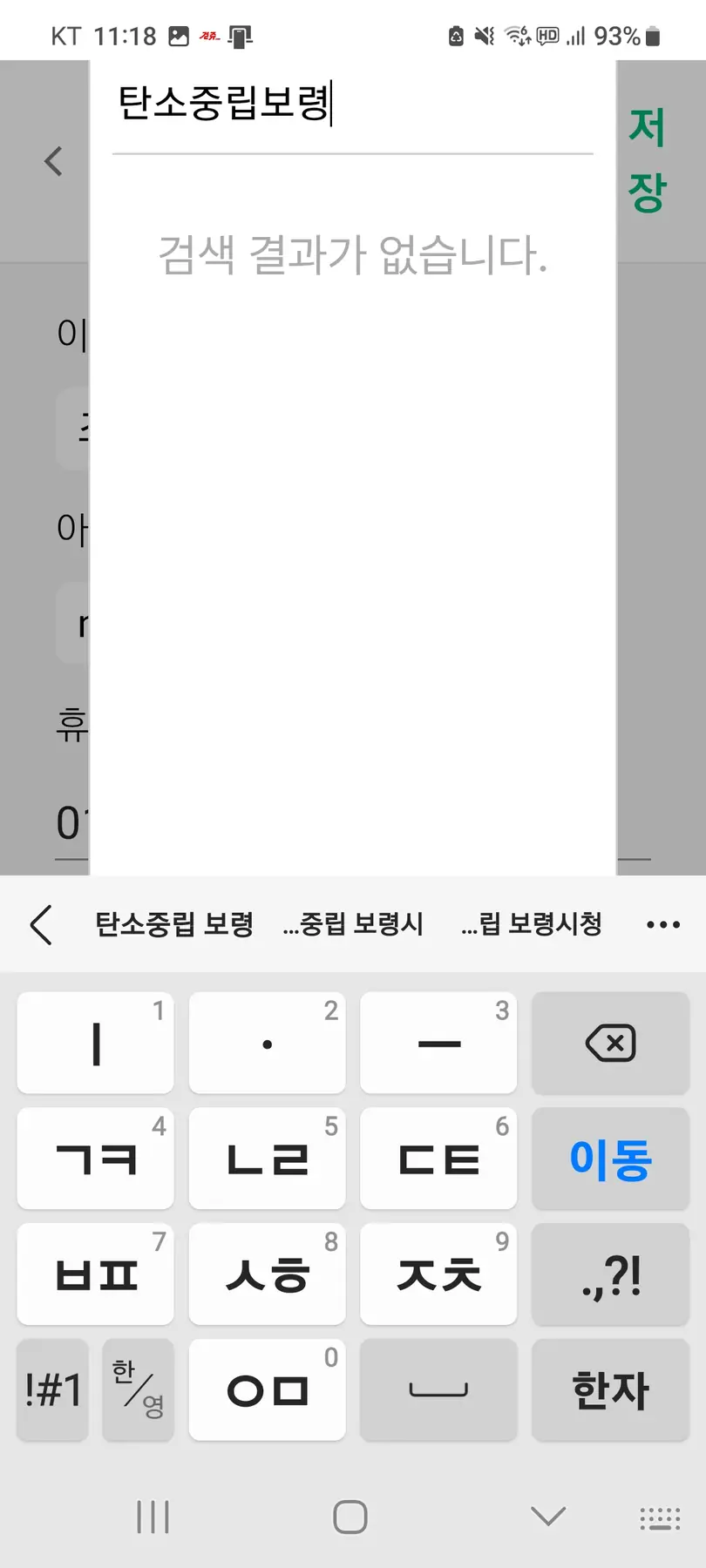Hide the keyboard with the down arrow
This screenshot has height=1568, width=706.
coord(548,1517)
